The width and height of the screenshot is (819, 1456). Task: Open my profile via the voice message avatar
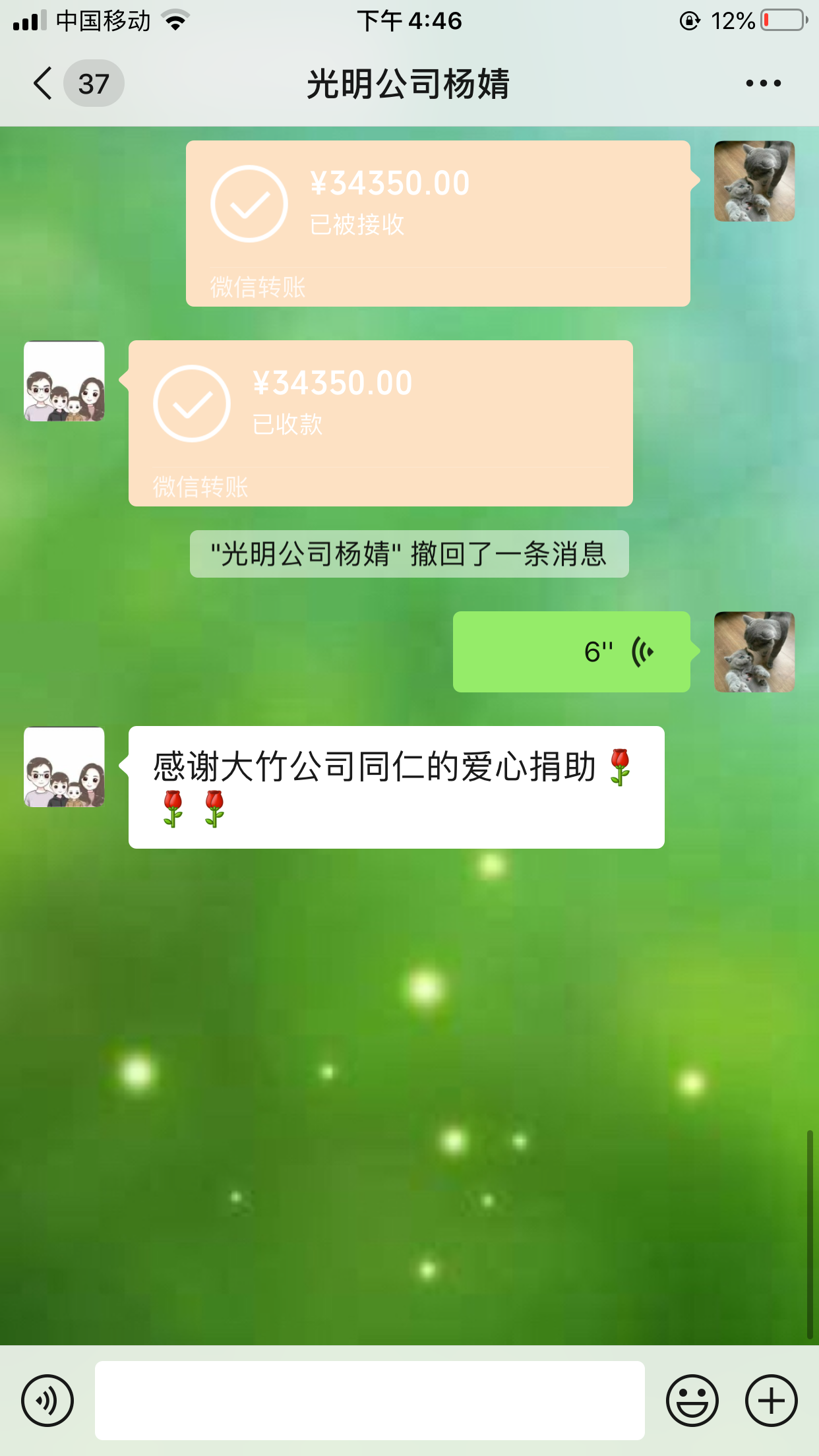754,652
